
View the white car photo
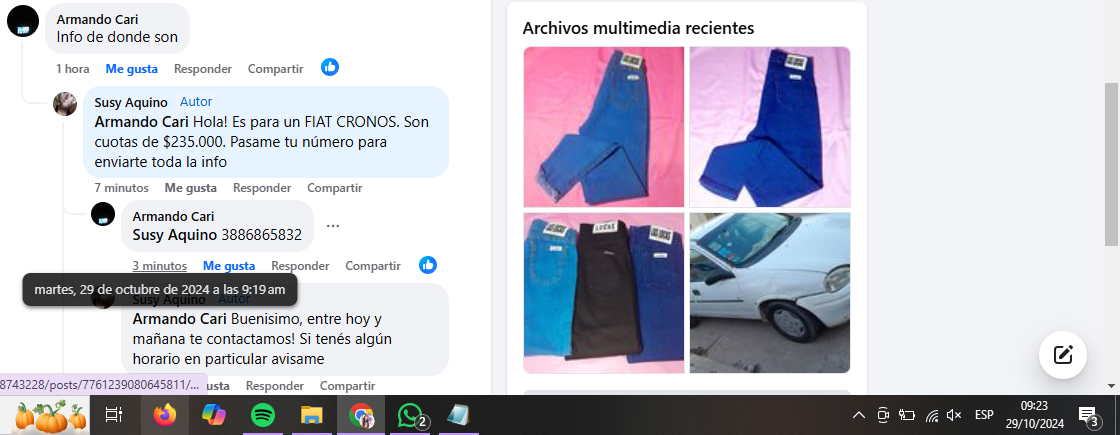pyautogui.click(x=770, y=292)
